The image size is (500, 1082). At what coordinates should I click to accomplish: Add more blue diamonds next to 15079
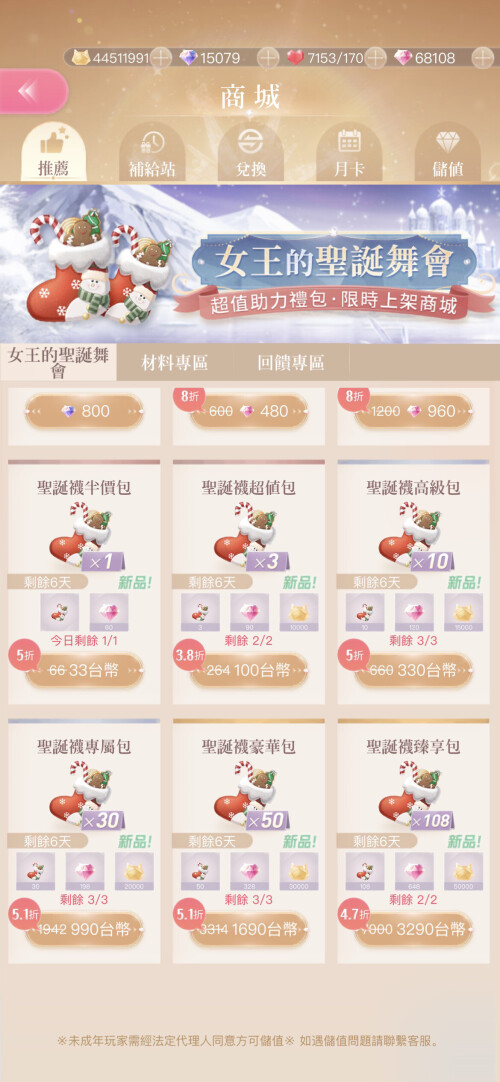coord(268,58)
